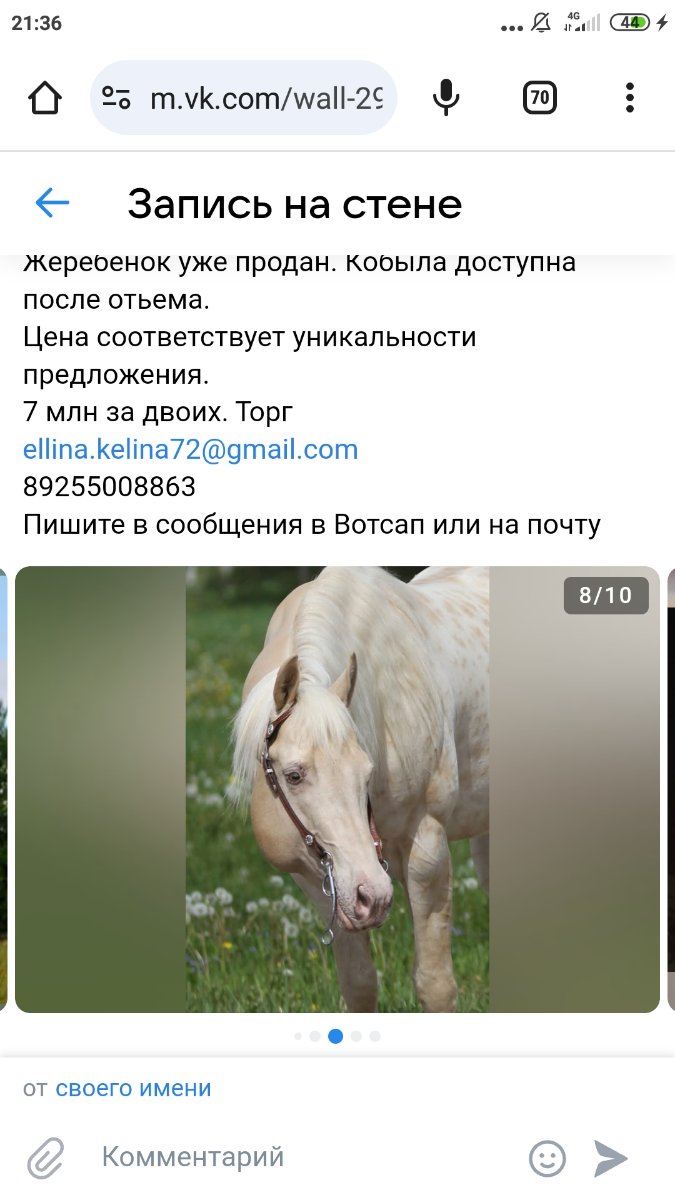Go back from the wall post

[52, 204]
